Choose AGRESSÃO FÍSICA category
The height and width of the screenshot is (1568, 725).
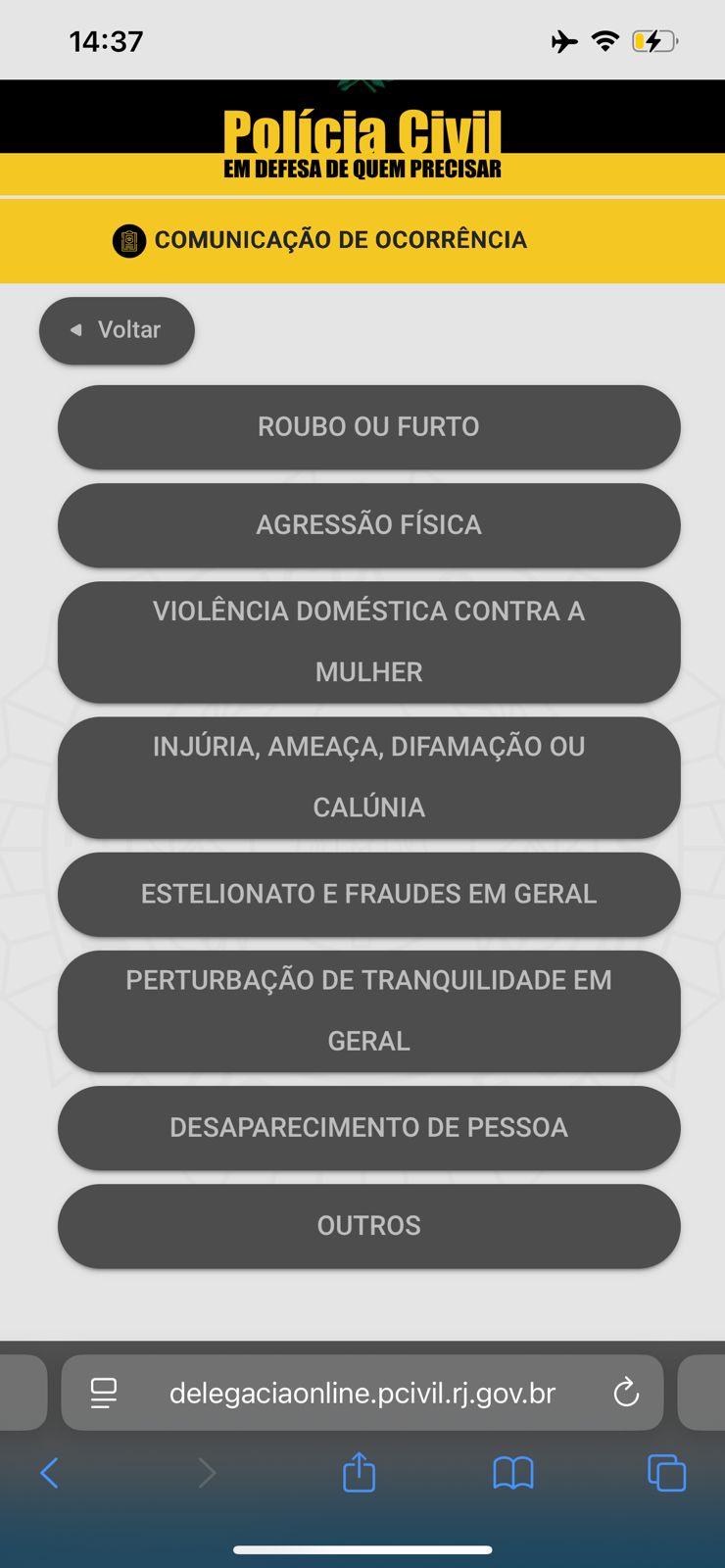(368, 525)
